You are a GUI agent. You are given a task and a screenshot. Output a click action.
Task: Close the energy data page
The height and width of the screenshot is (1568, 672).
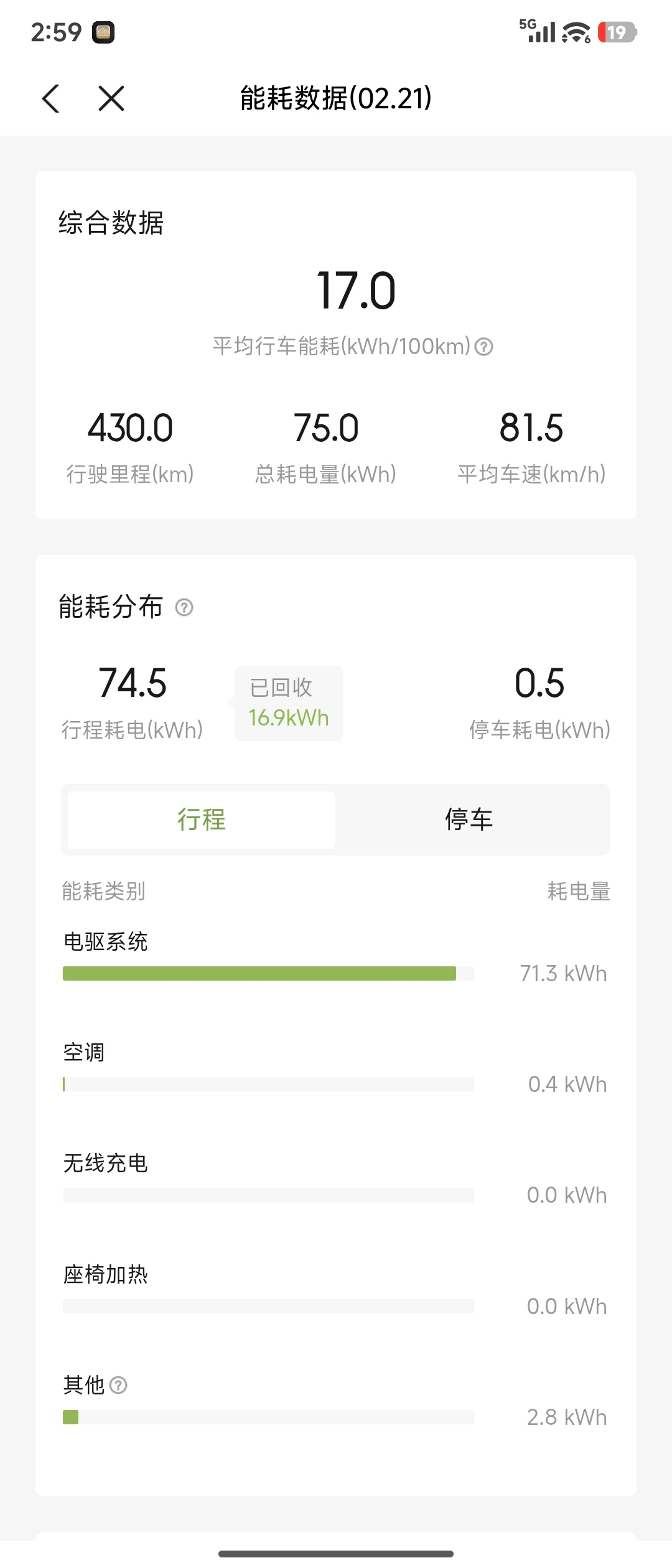tap(111, 98)
